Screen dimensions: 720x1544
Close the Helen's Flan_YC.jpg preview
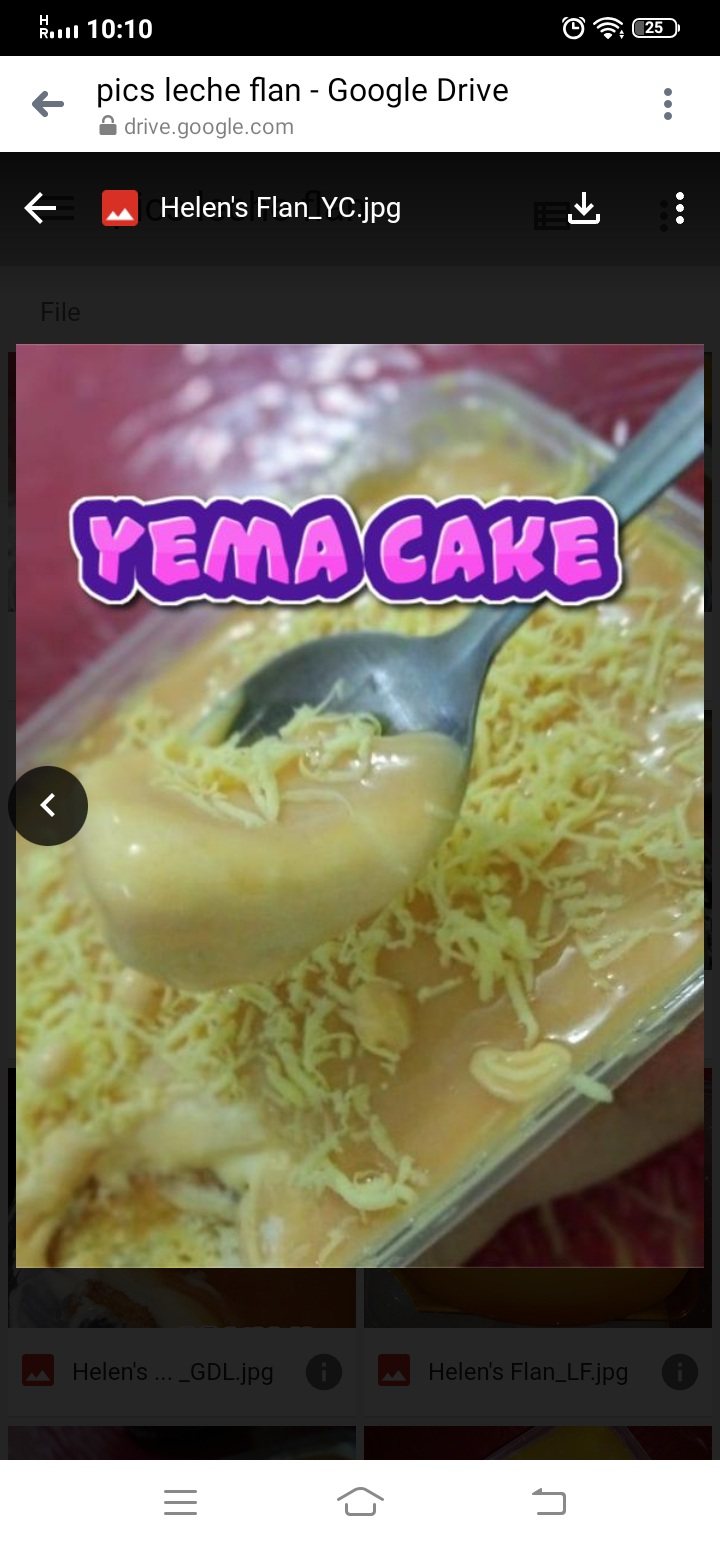(x=40, y=208)
